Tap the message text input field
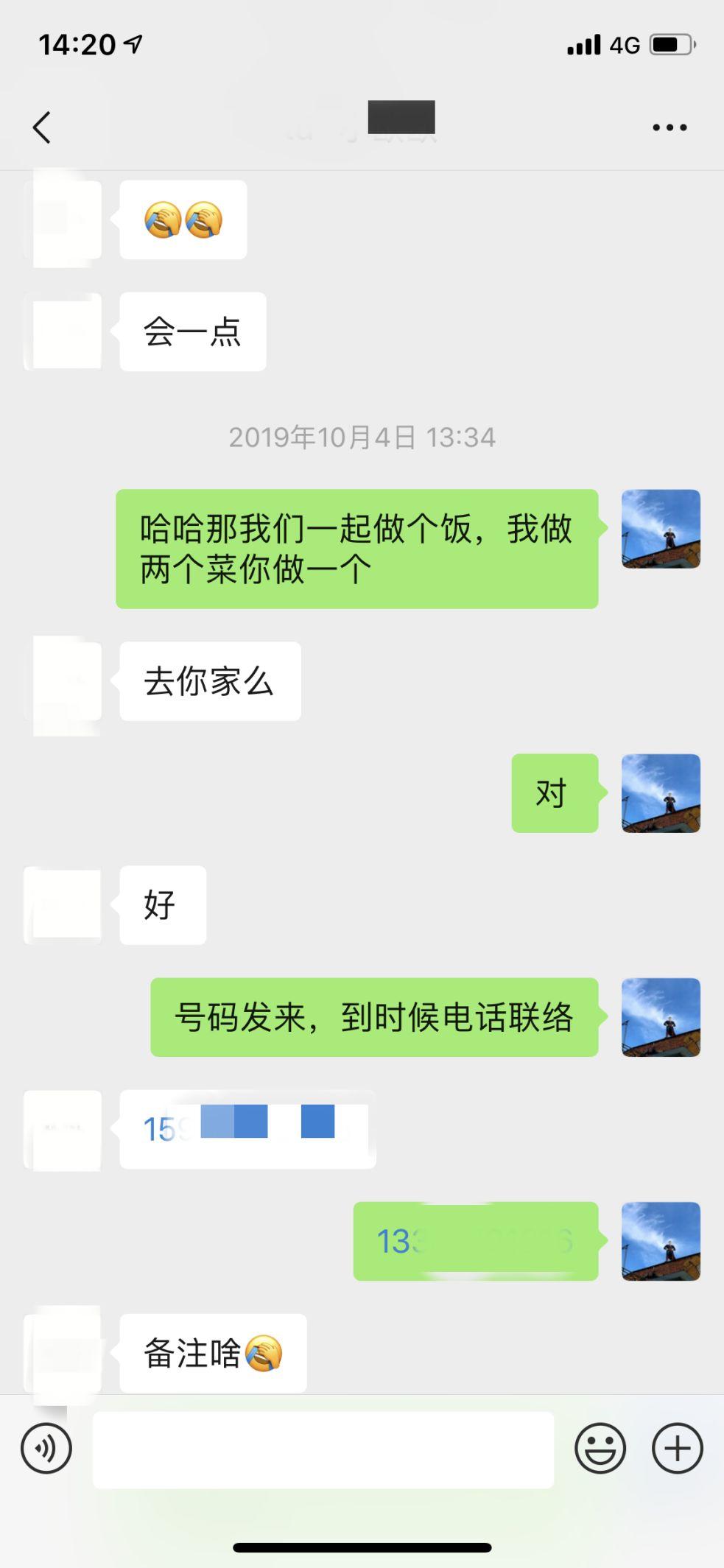 (x=324, y=1448)
